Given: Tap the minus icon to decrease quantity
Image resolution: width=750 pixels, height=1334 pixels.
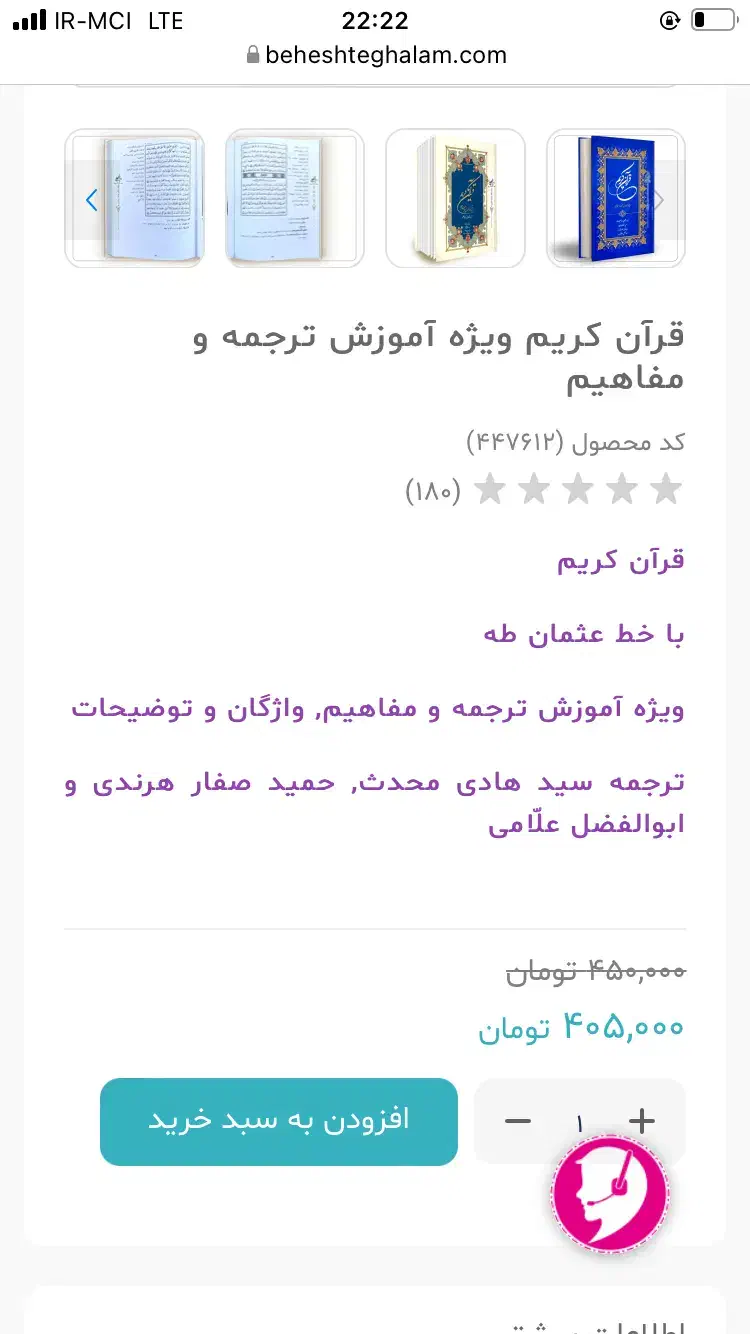Looking at the screenshot, I should pos(519,1121).
